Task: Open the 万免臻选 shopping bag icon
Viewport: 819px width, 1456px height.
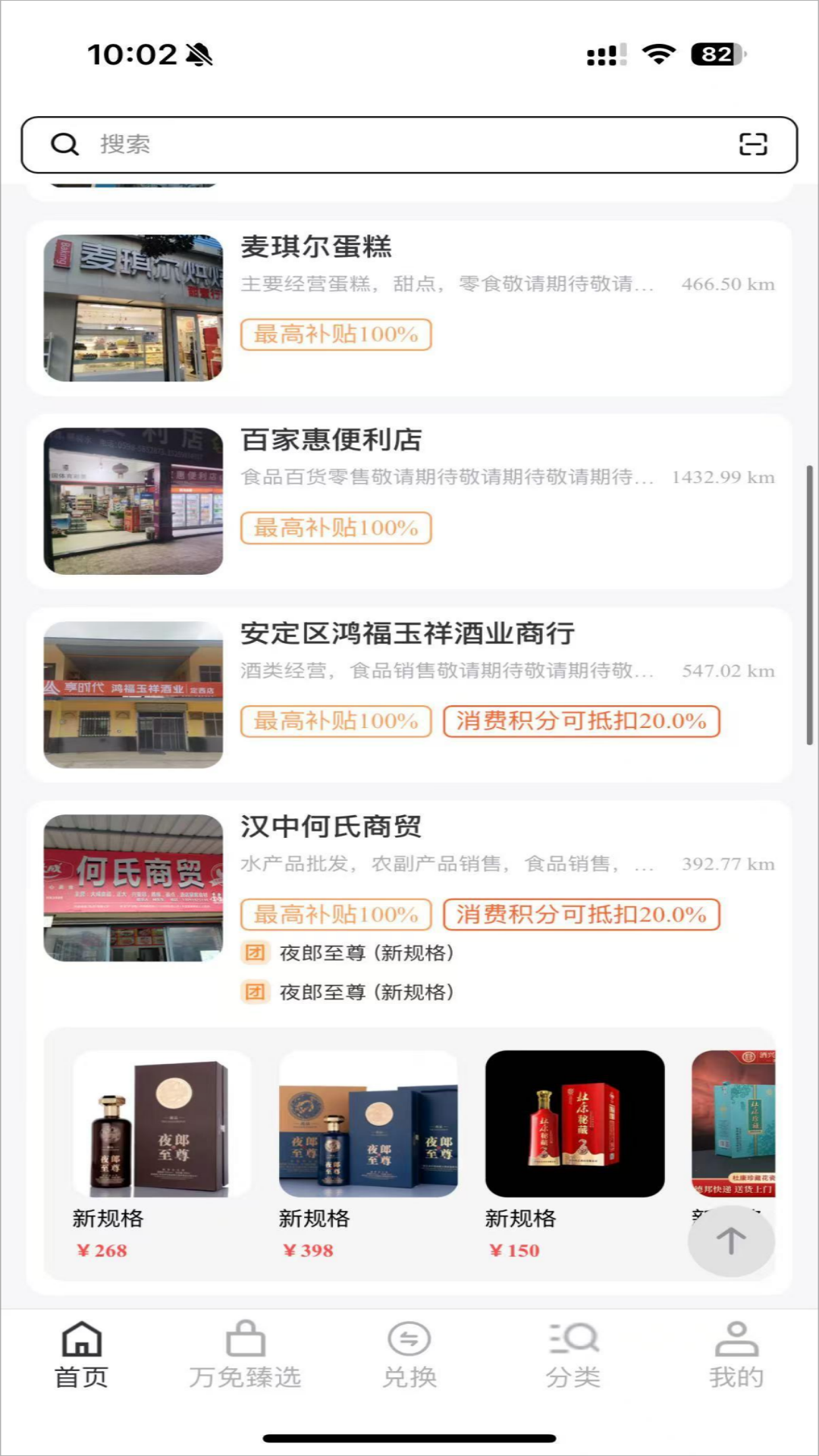Action: [x=244, y=1342]
